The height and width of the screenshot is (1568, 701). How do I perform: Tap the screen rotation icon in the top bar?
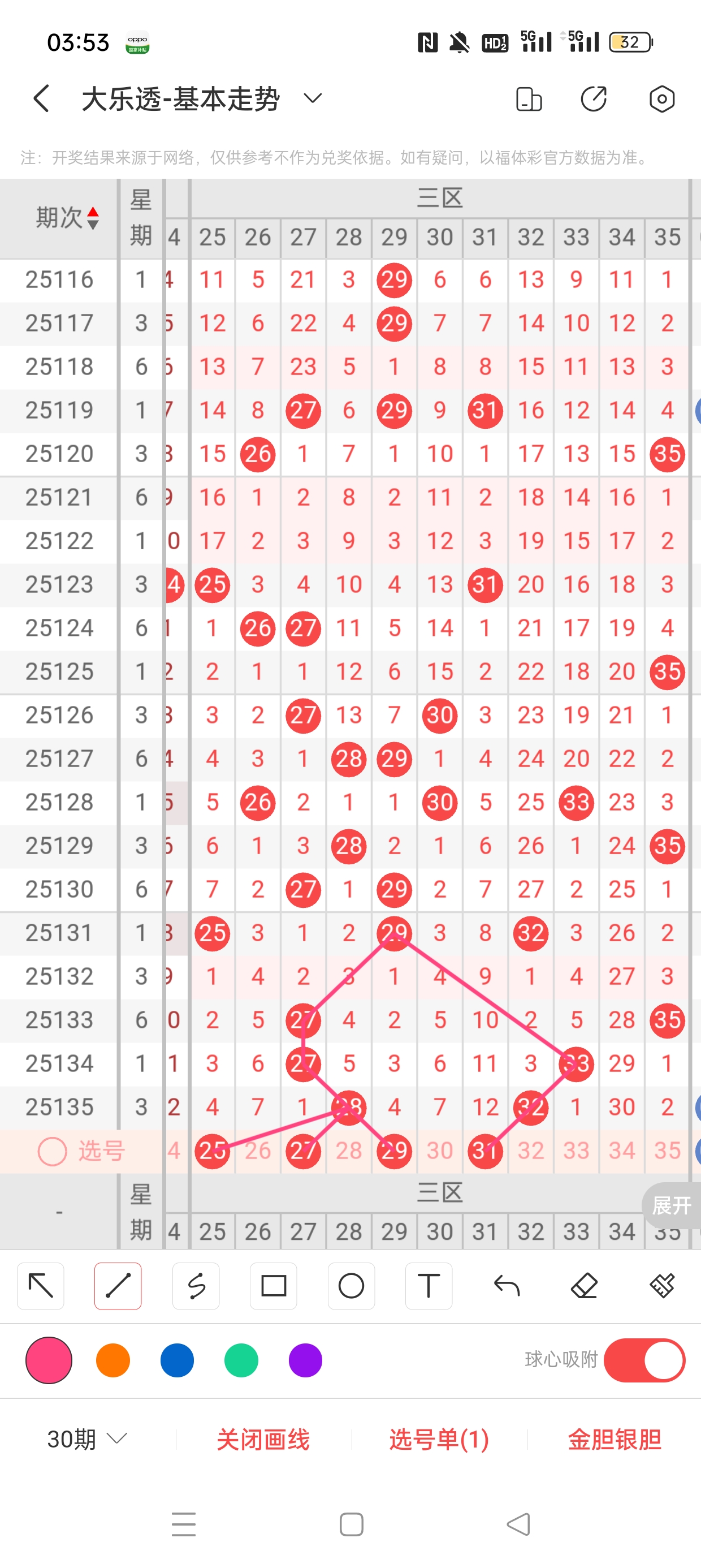[528, 98]
